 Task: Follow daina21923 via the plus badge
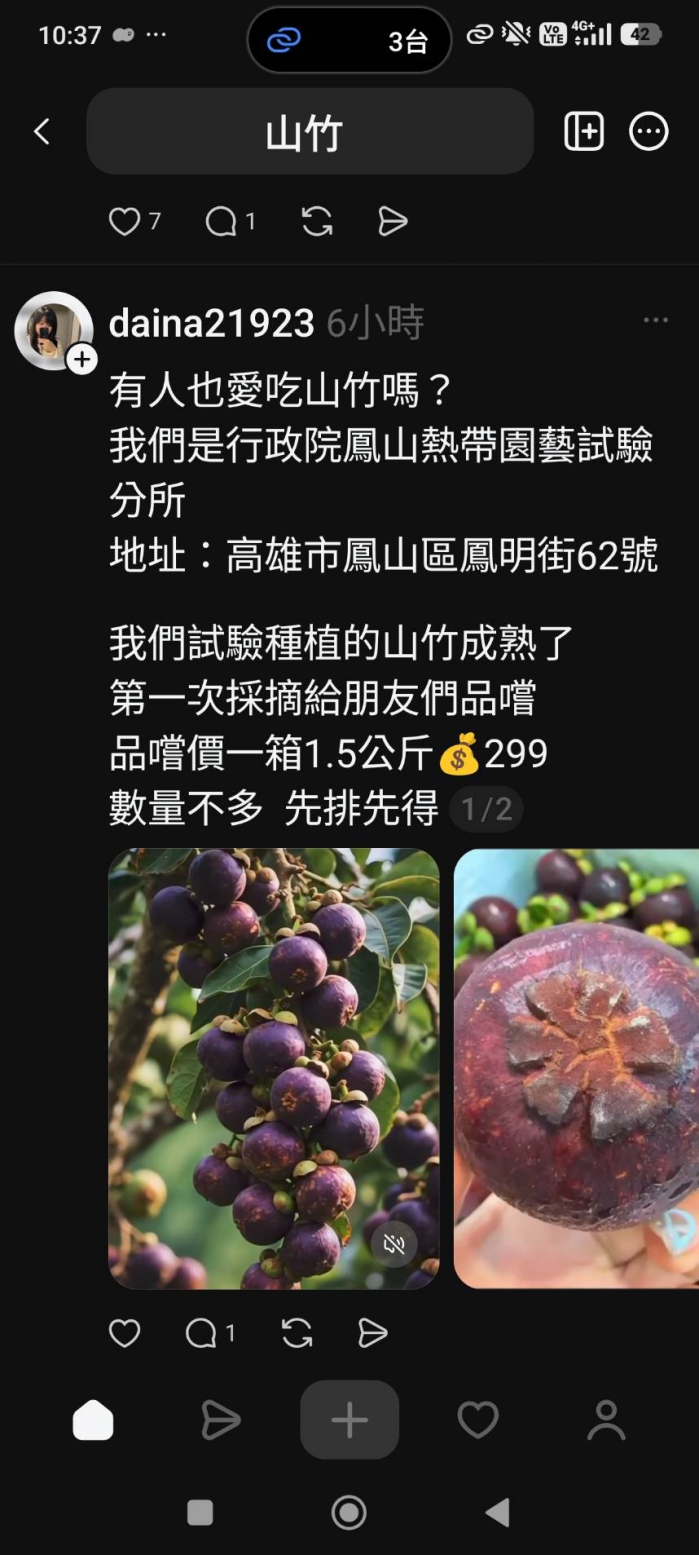pos(82,359)
